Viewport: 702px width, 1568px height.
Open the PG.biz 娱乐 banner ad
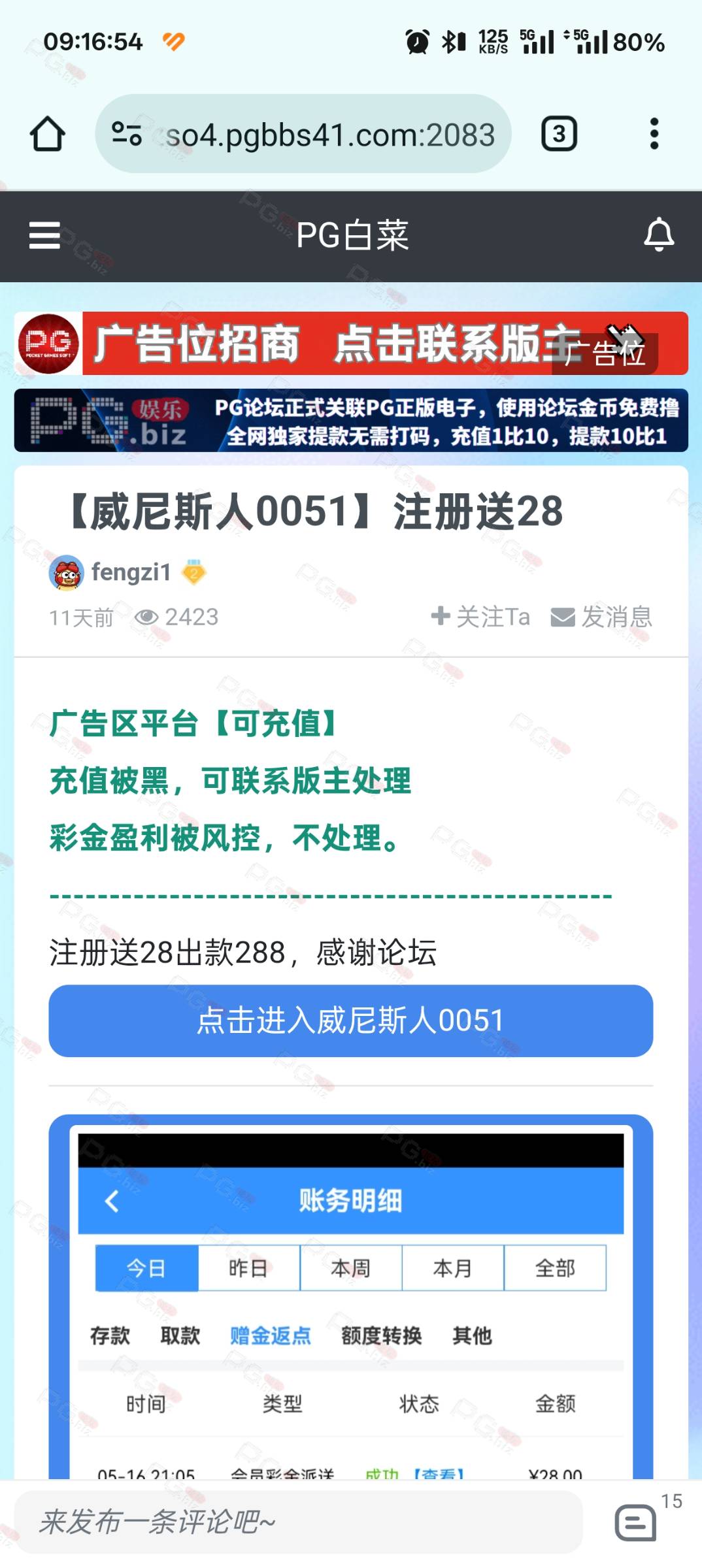[351, 421]
